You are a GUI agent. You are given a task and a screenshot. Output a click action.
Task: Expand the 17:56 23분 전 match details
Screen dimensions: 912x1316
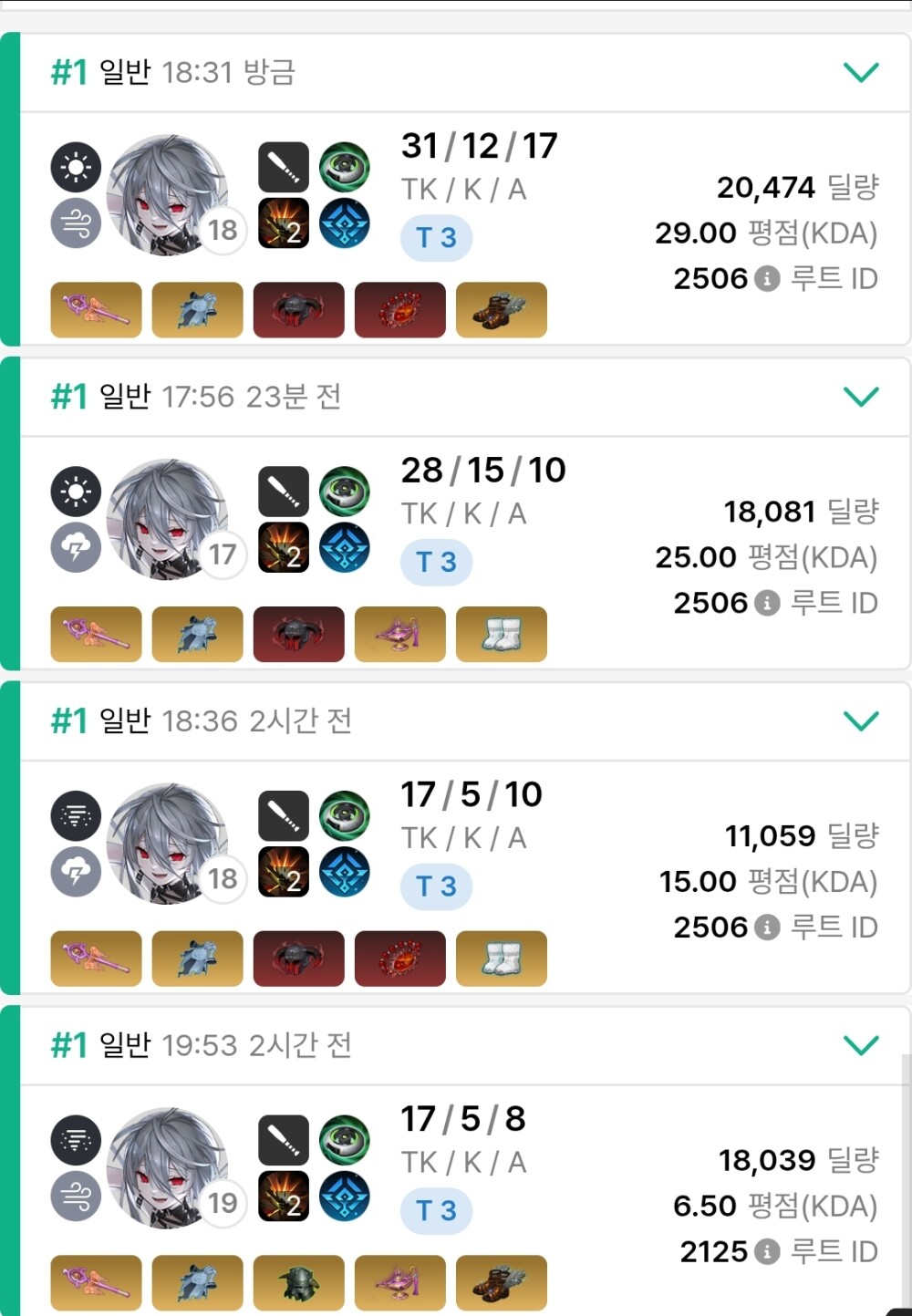coord(861,396)
